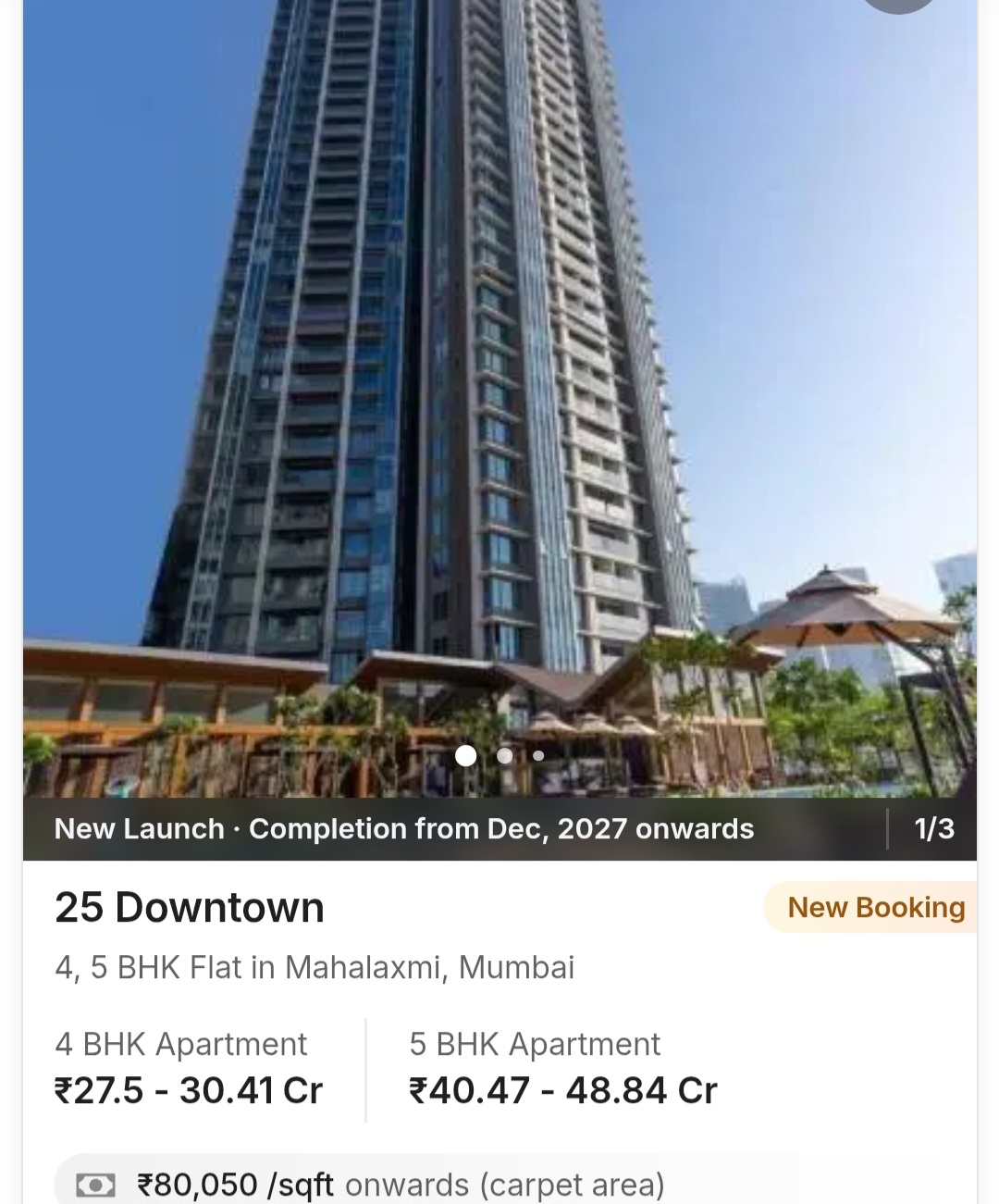Click the rupee symbol before 27.5 Cr
Screen dimensions: 999x1204
[x=64, y=1090]
